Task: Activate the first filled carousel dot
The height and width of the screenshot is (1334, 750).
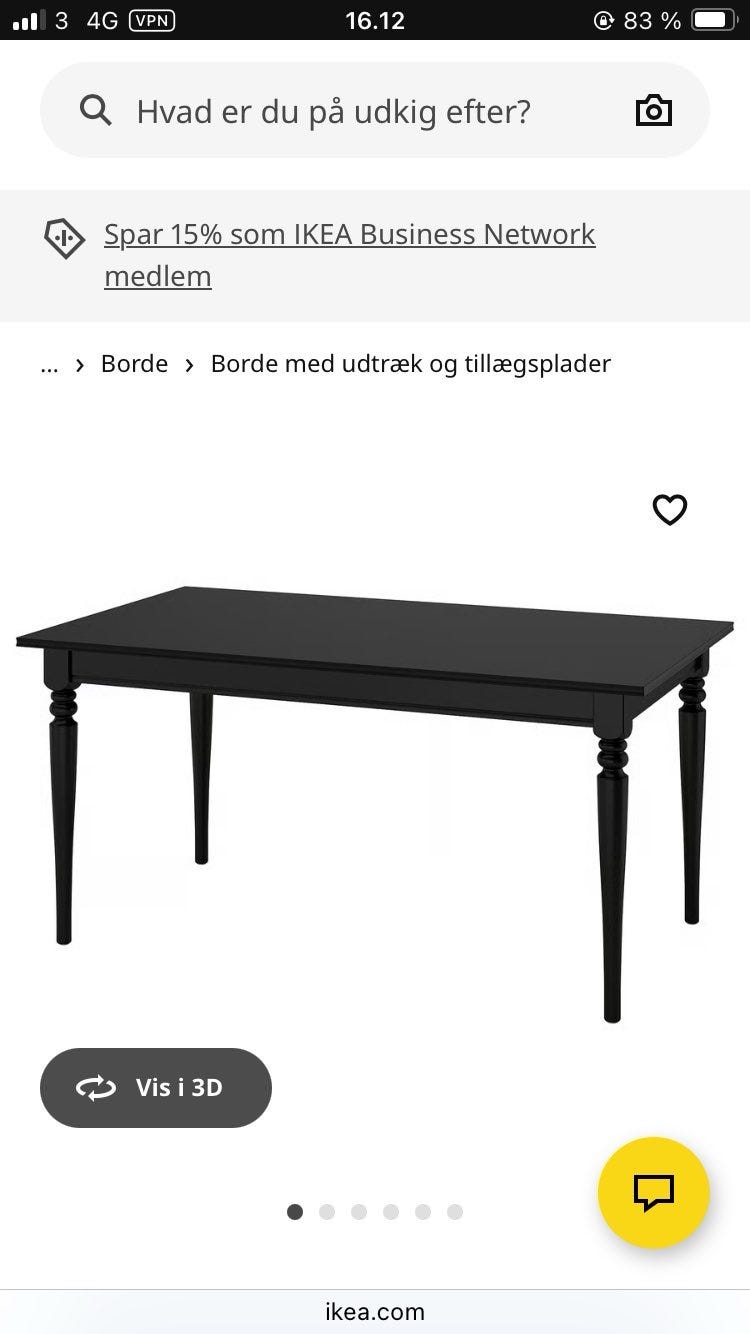Action: coord(295,1211)
